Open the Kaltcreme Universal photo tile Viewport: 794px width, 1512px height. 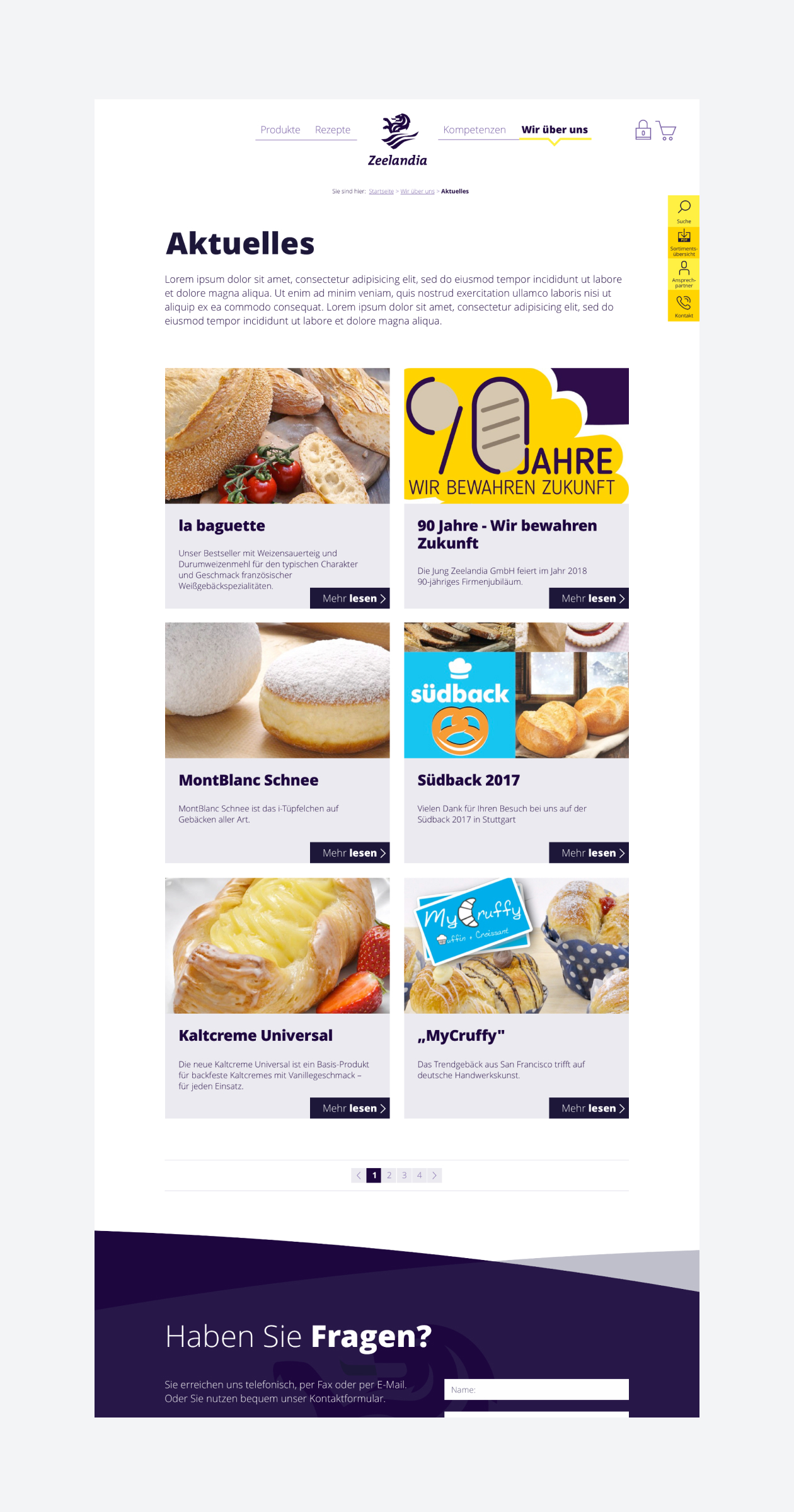click(x=277, y=946)
